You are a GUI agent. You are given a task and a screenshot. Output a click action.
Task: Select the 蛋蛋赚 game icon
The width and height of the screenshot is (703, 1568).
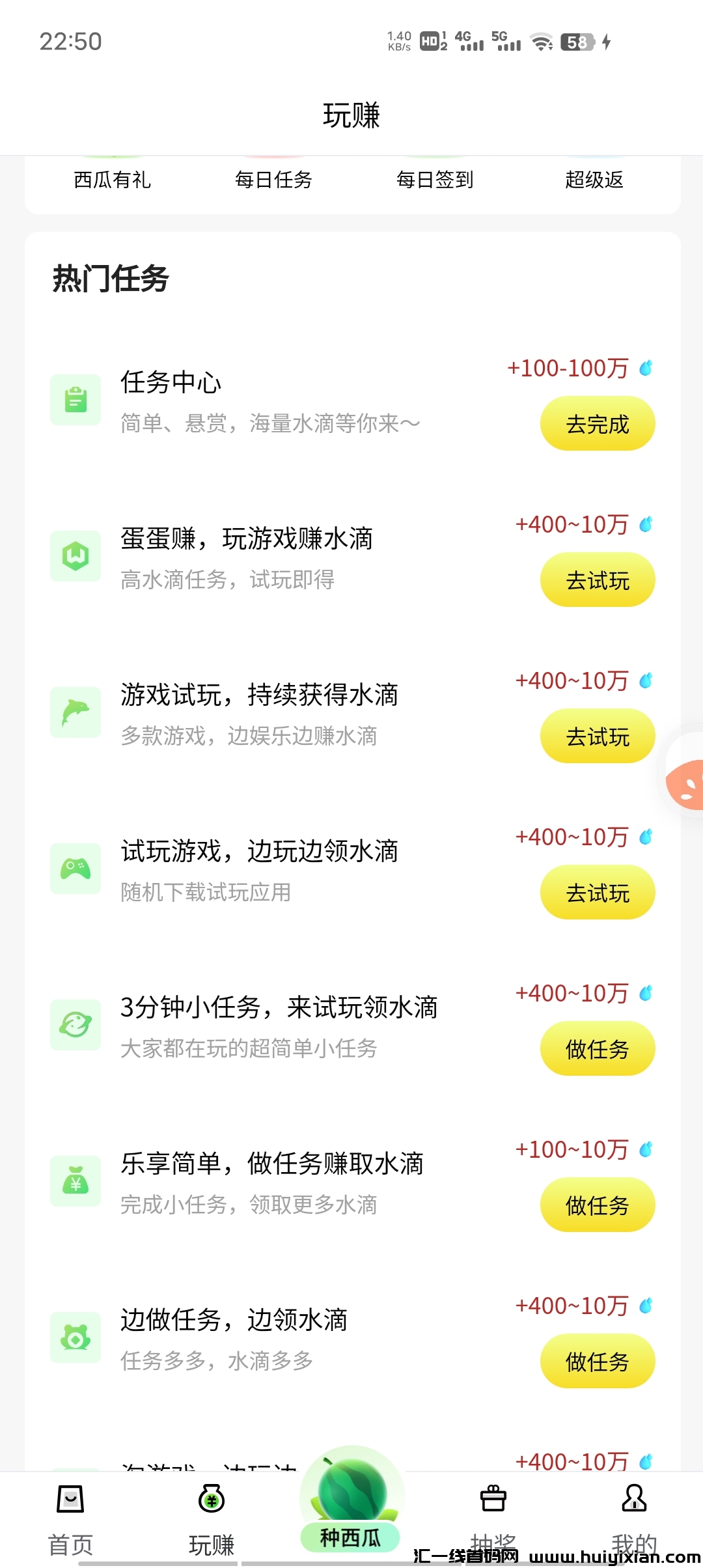tap(76, 555)
